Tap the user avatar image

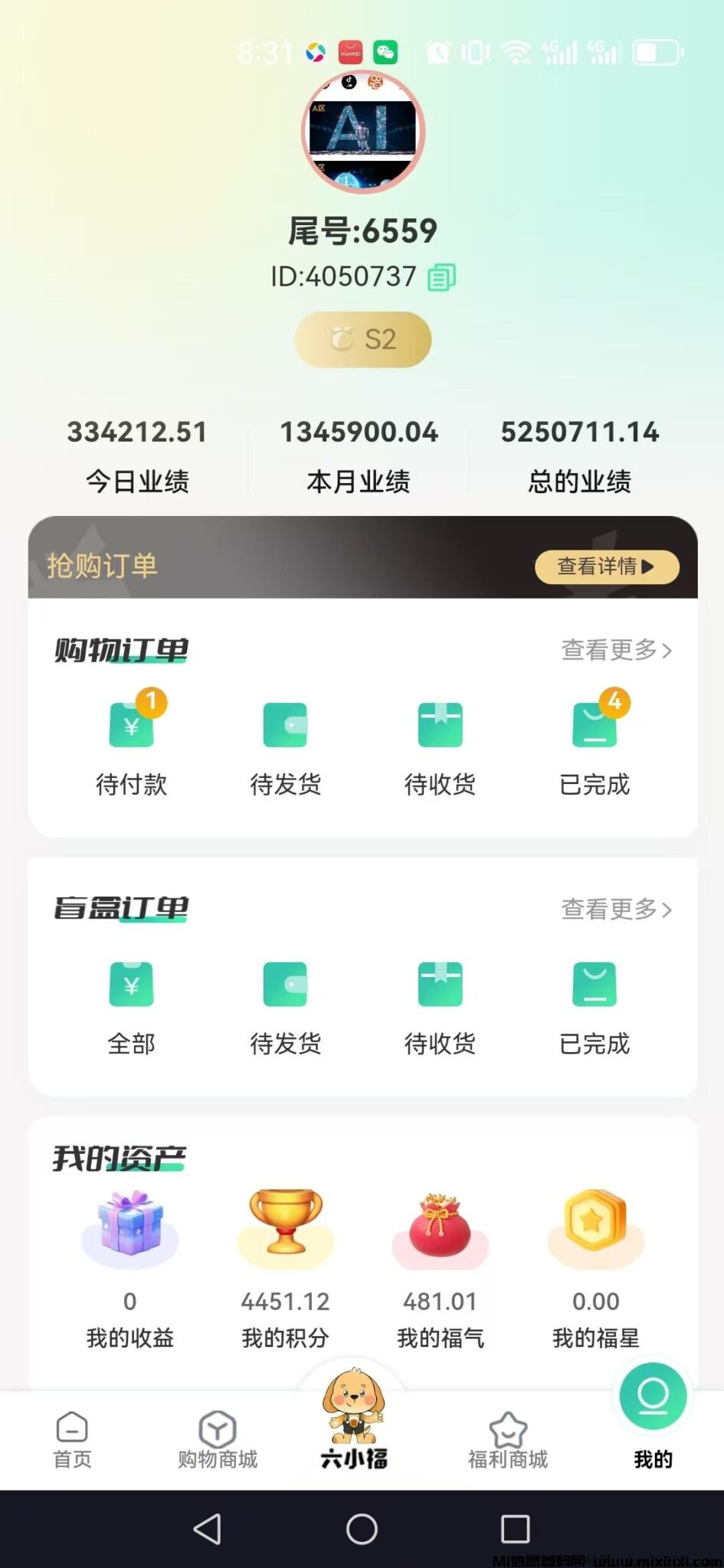[x=362, y=132]
